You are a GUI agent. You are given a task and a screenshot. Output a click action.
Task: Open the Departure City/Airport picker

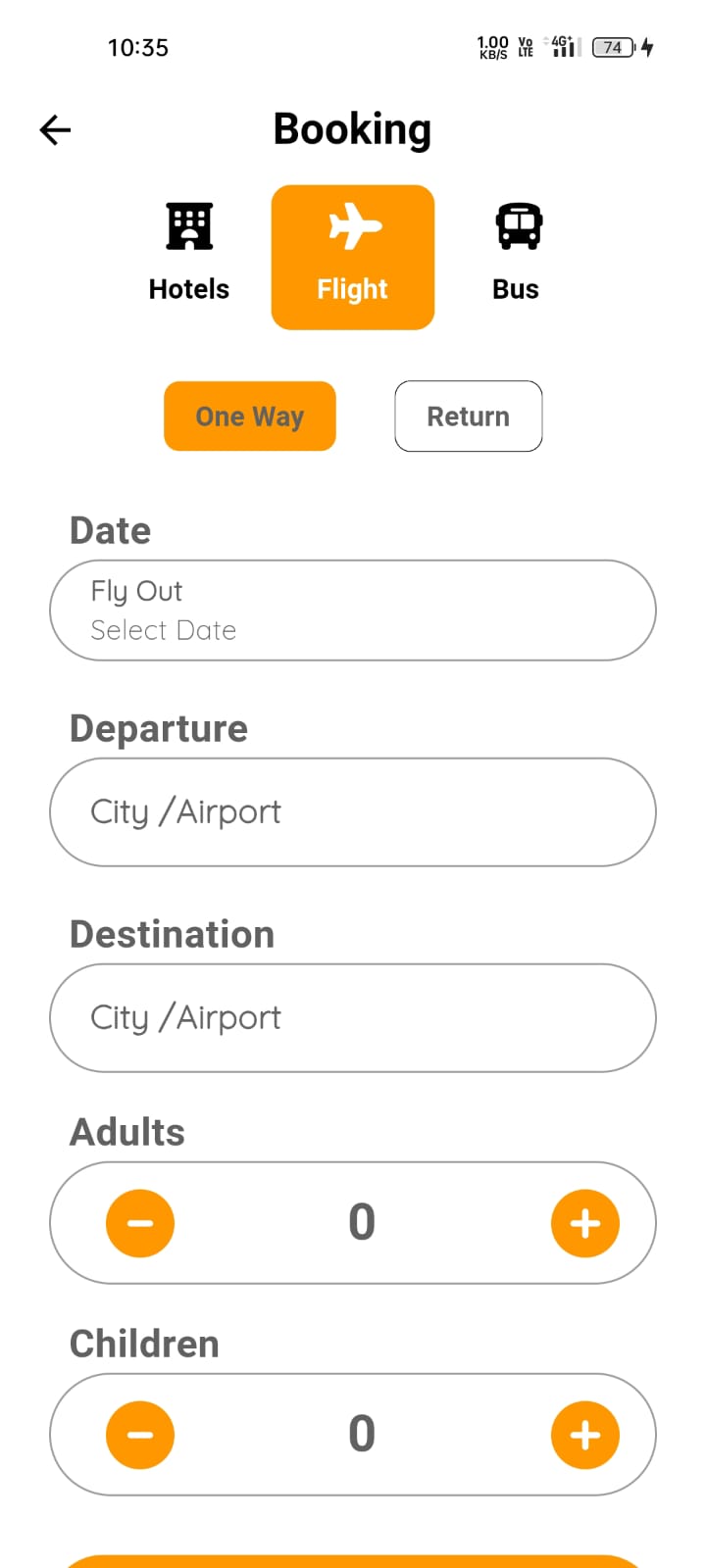coord(353,811)
